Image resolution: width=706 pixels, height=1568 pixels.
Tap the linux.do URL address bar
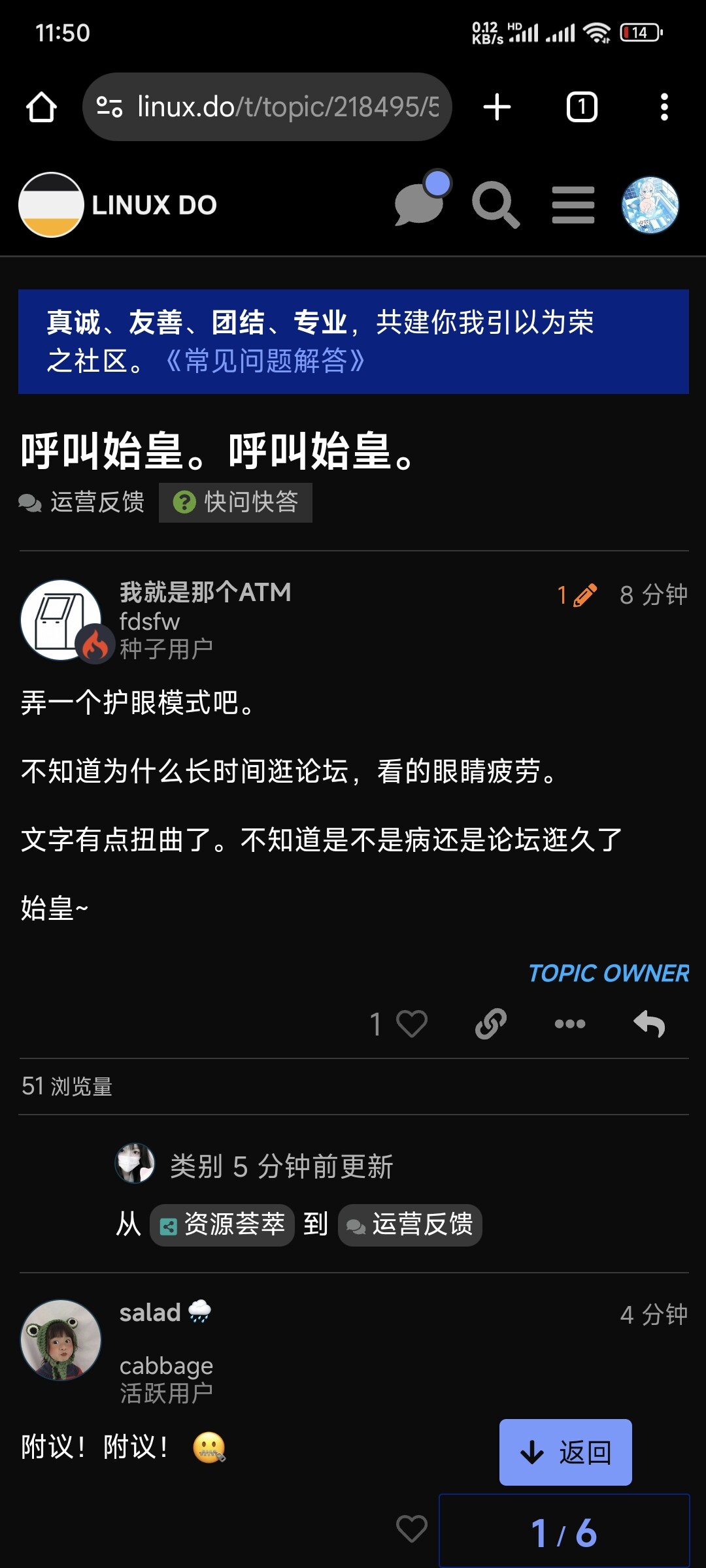pyautogui.click(x=267, y=107)
